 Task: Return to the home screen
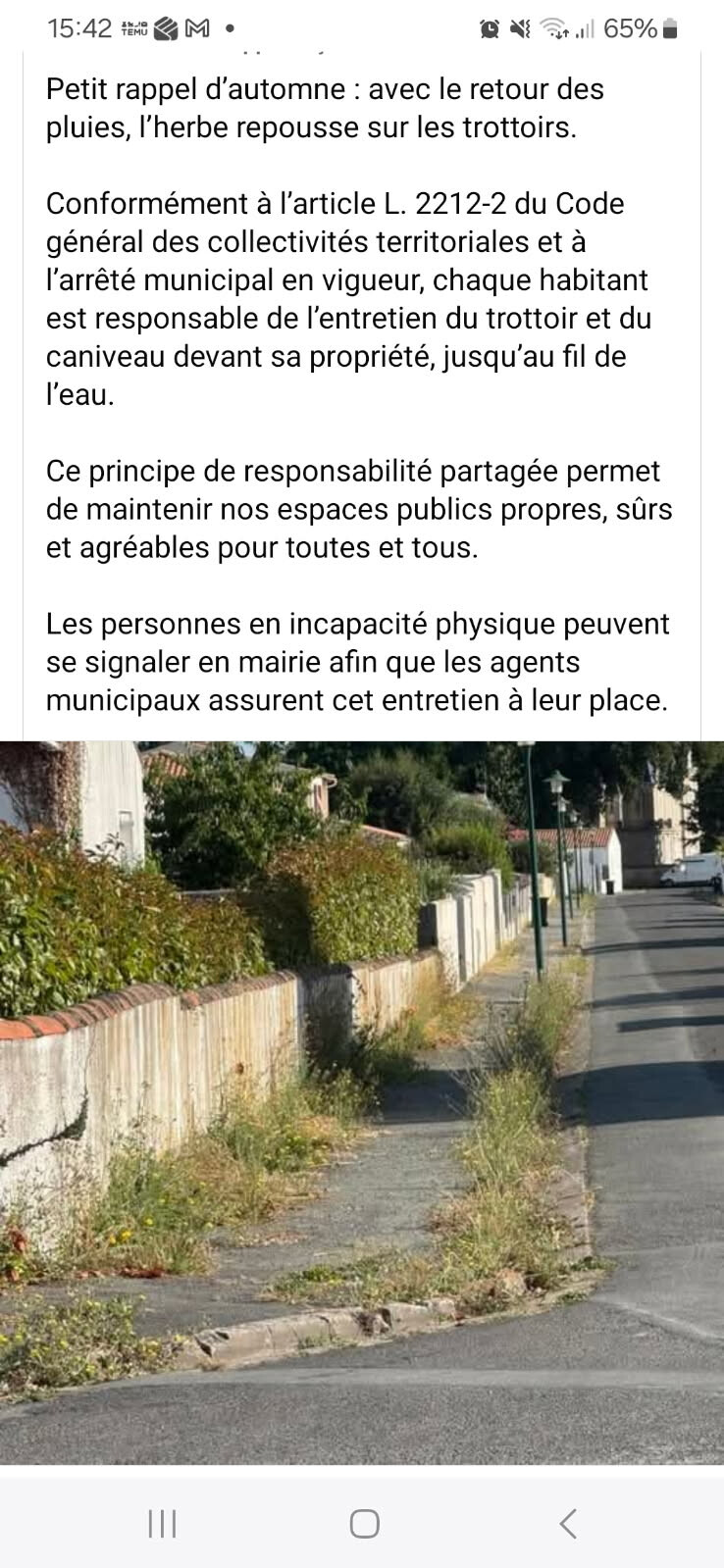[x=364, y=1523]
